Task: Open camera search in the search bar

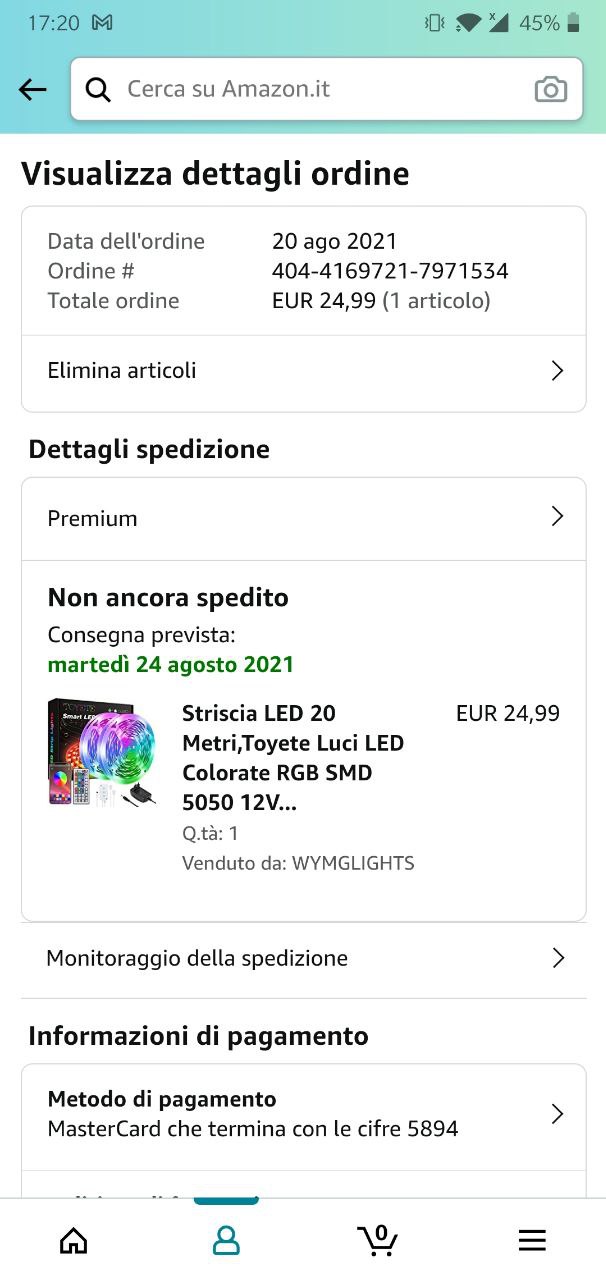Action: [550, 89]
